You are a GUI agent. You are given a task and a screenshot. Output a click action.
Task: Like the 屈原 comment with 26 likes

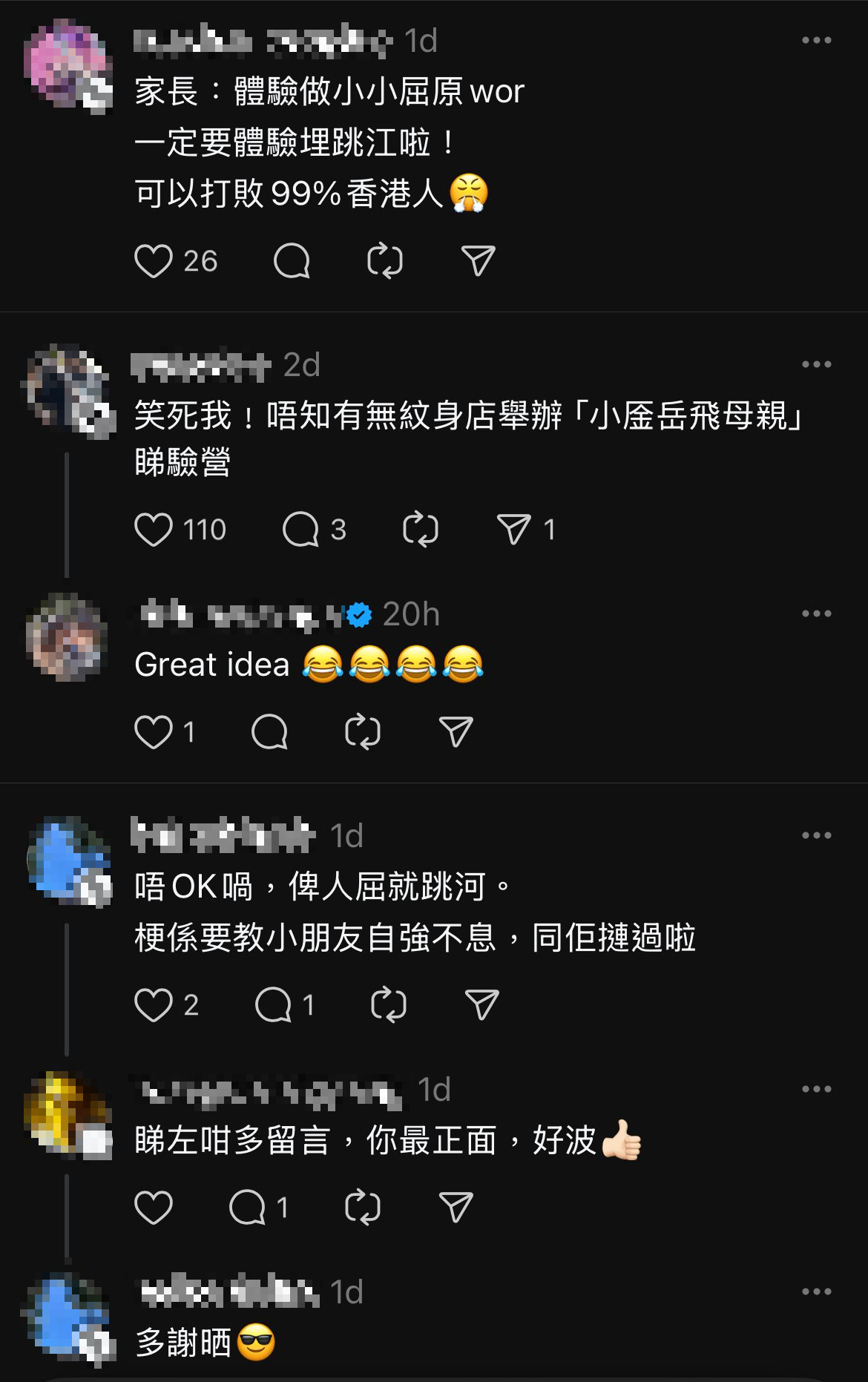coord(154,261)
